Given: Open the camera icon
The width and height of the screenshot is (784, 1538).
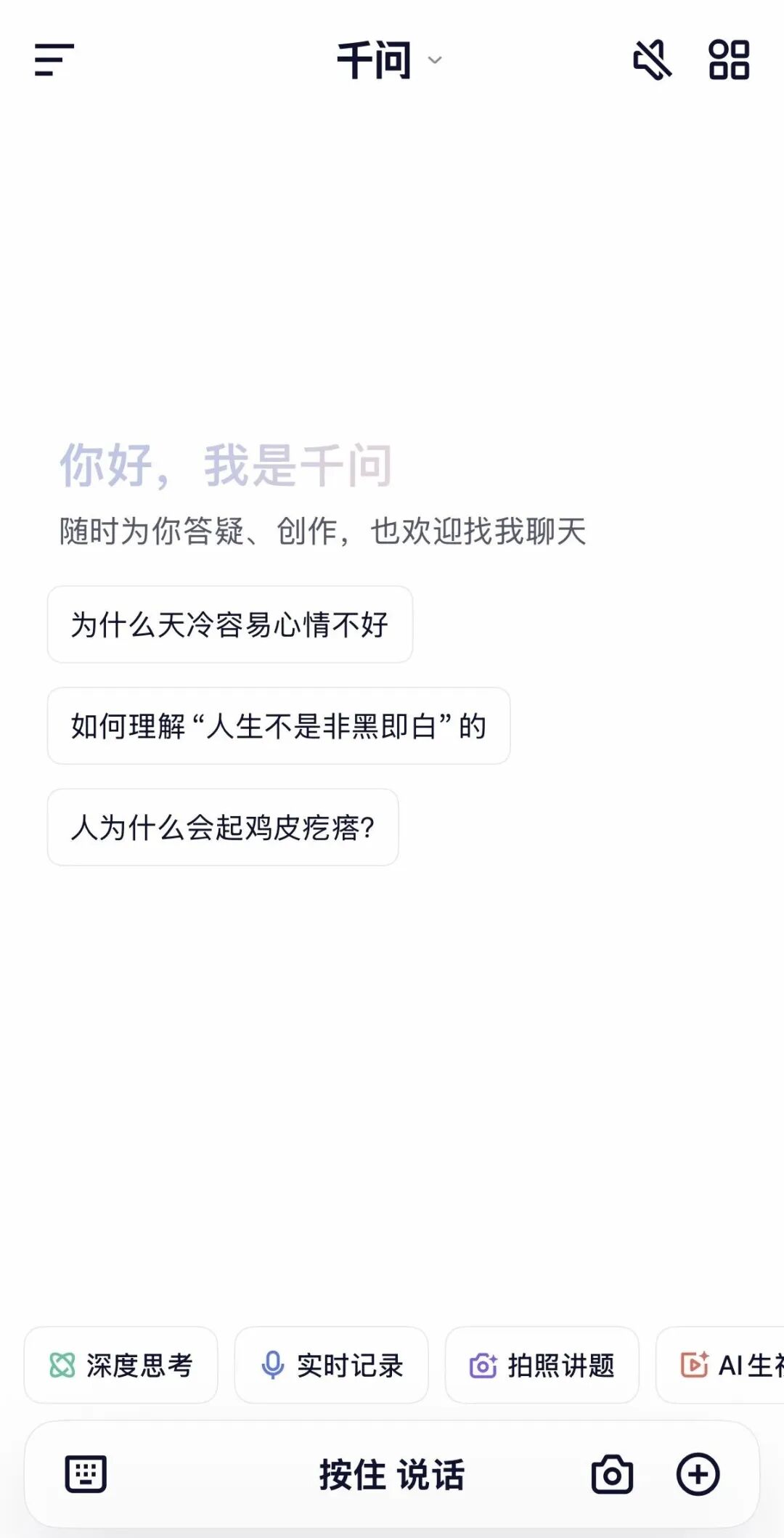Looking at the screenshot, I should click(x=612, y=1474).
